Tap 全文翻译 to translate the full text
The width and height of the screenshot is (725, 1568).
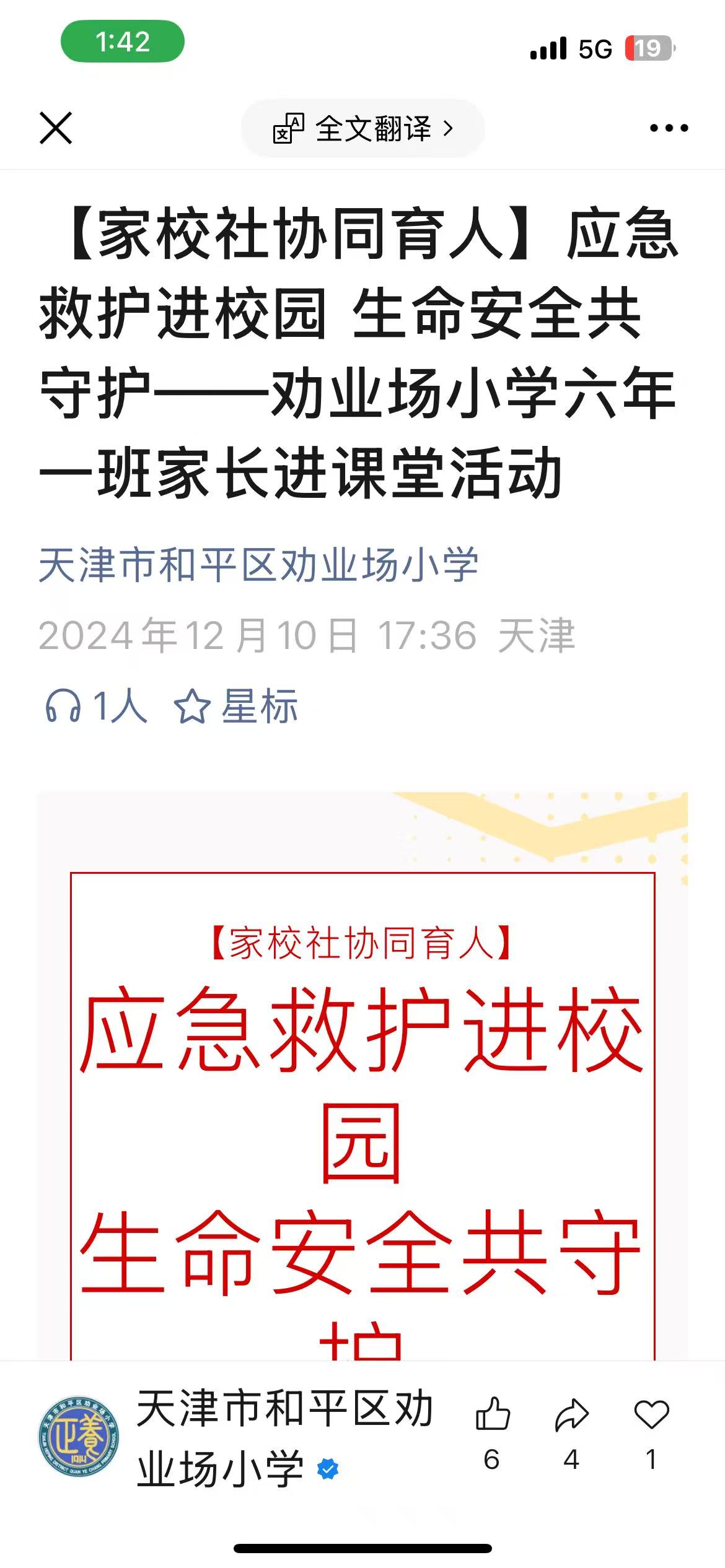[x=363, y=129]
